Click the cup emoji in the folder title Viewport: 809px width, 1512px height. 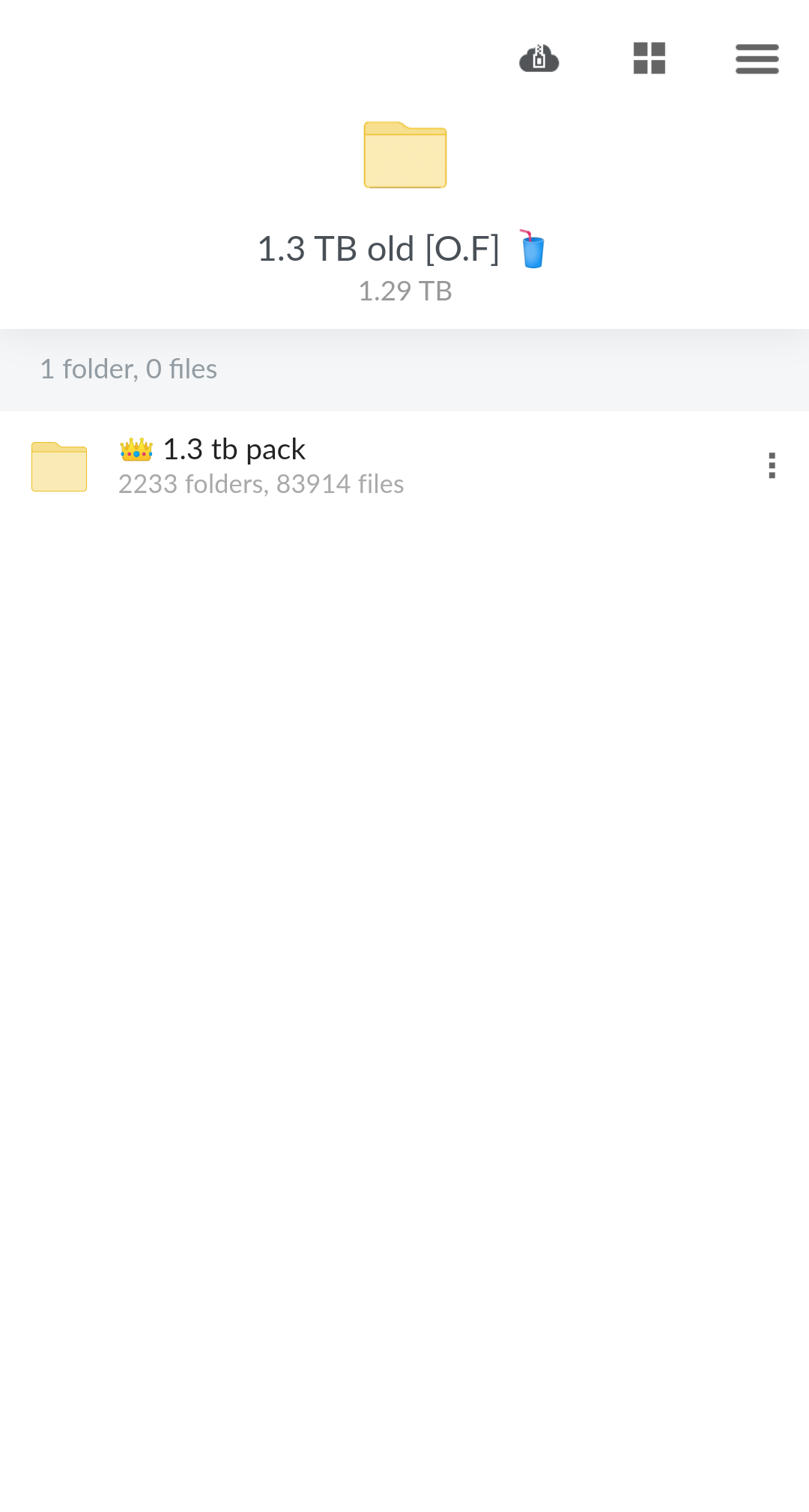pos(533,250)
